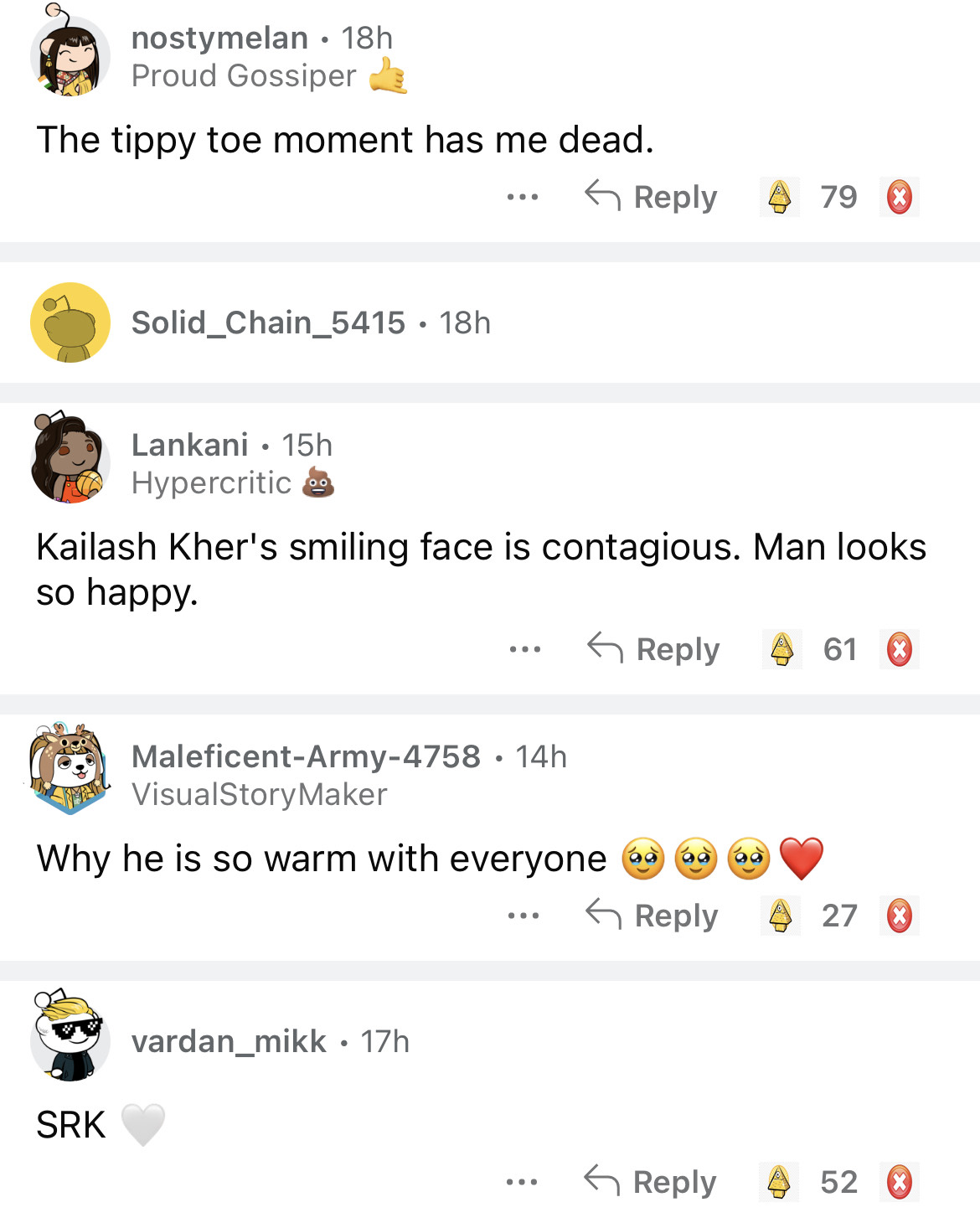Upvote Lankani's comment
Viewport: 980px width, 1223px height.
tap(782, 649)
